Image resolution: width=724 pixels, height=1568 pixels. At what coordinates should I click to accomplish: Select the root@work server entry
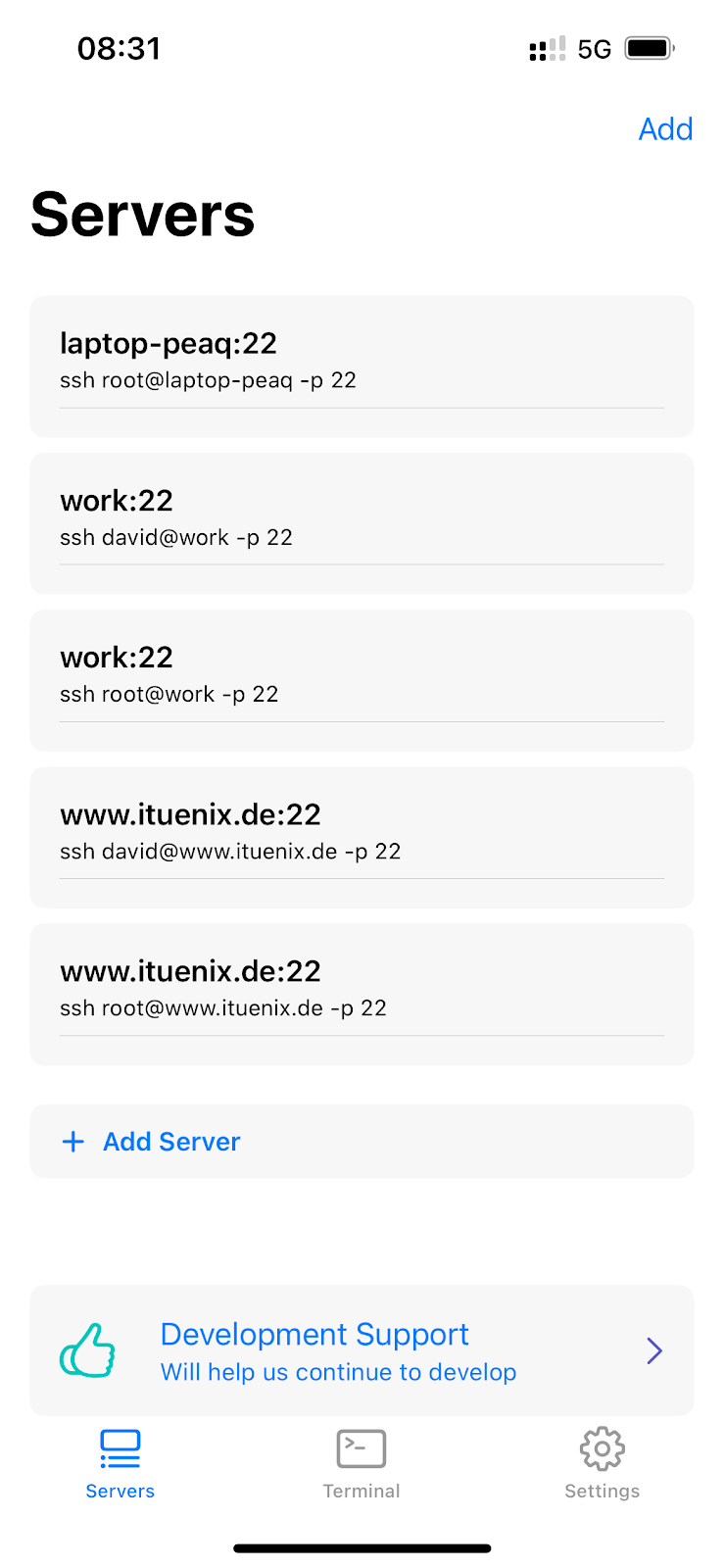click(362, 678)
